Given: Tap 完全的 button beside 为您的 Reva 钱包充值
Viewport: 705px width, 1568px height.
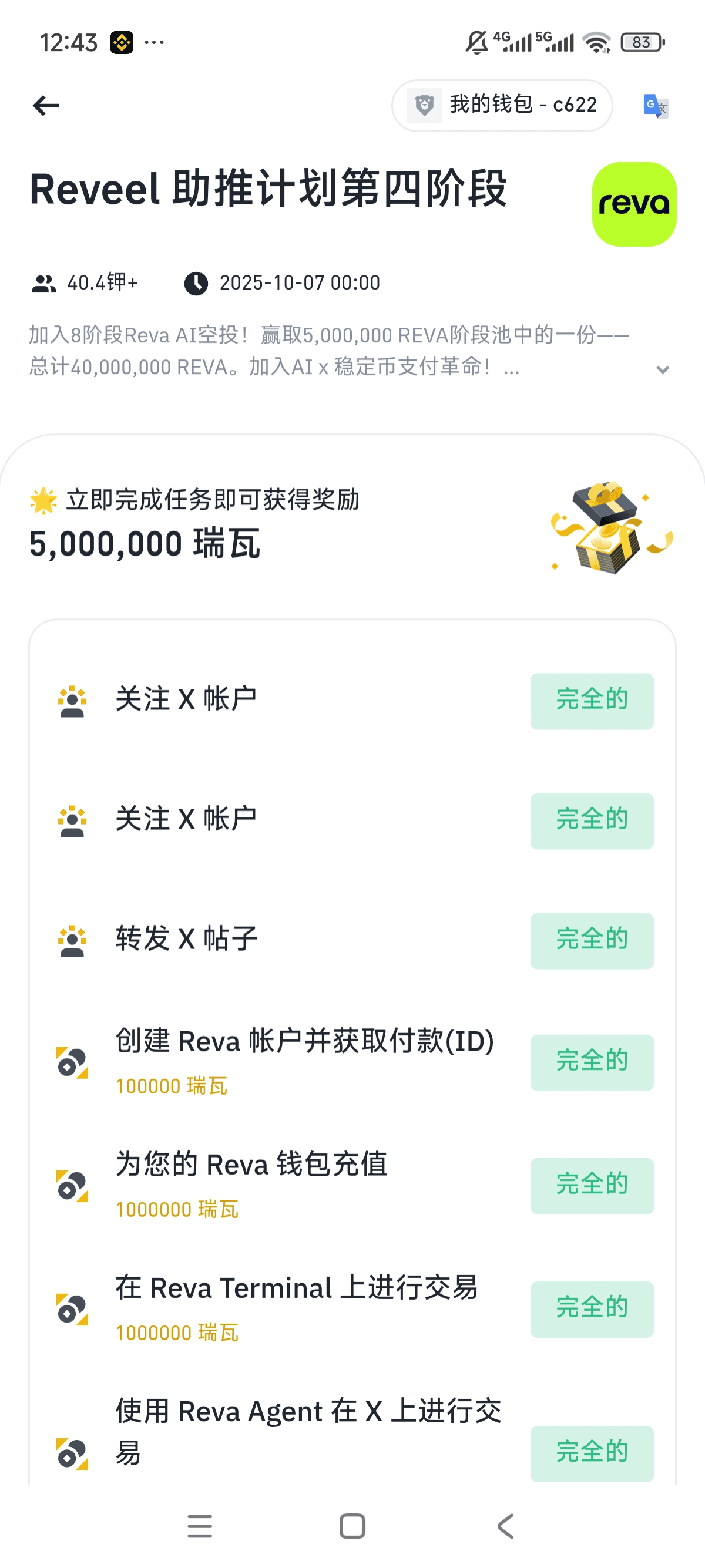Looking at the screenshot, I should pyautogui.click(x=591, y=1186).
